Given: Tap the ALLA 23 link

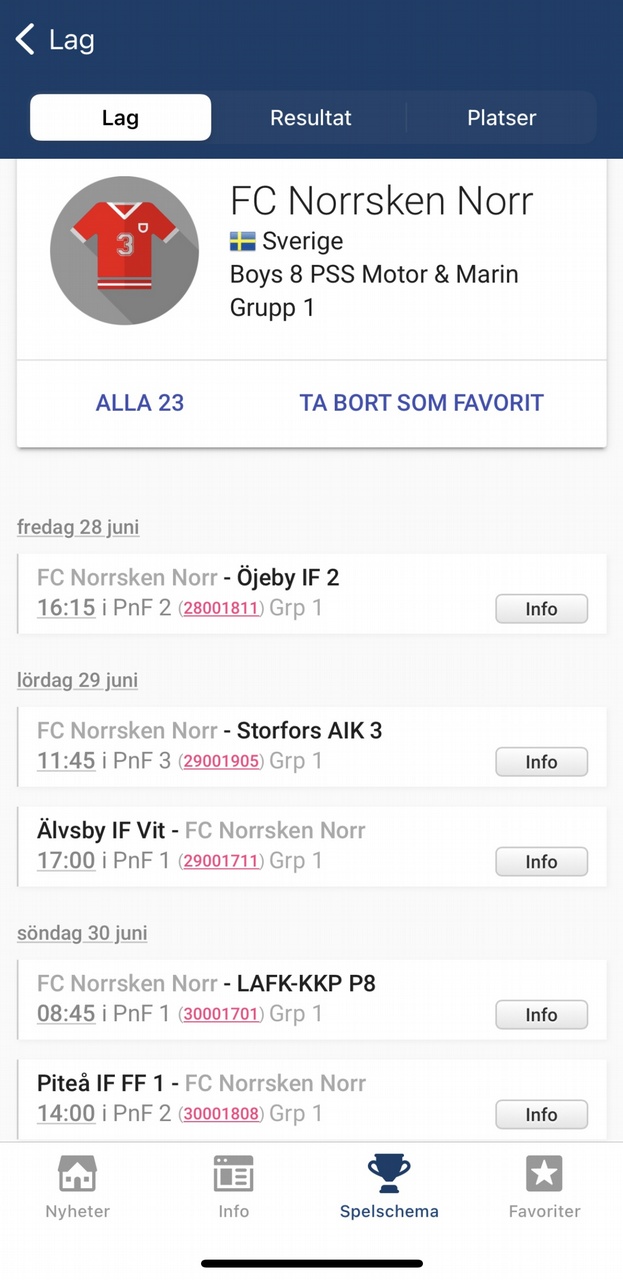Looking at the screenshot, I should 140,403.
